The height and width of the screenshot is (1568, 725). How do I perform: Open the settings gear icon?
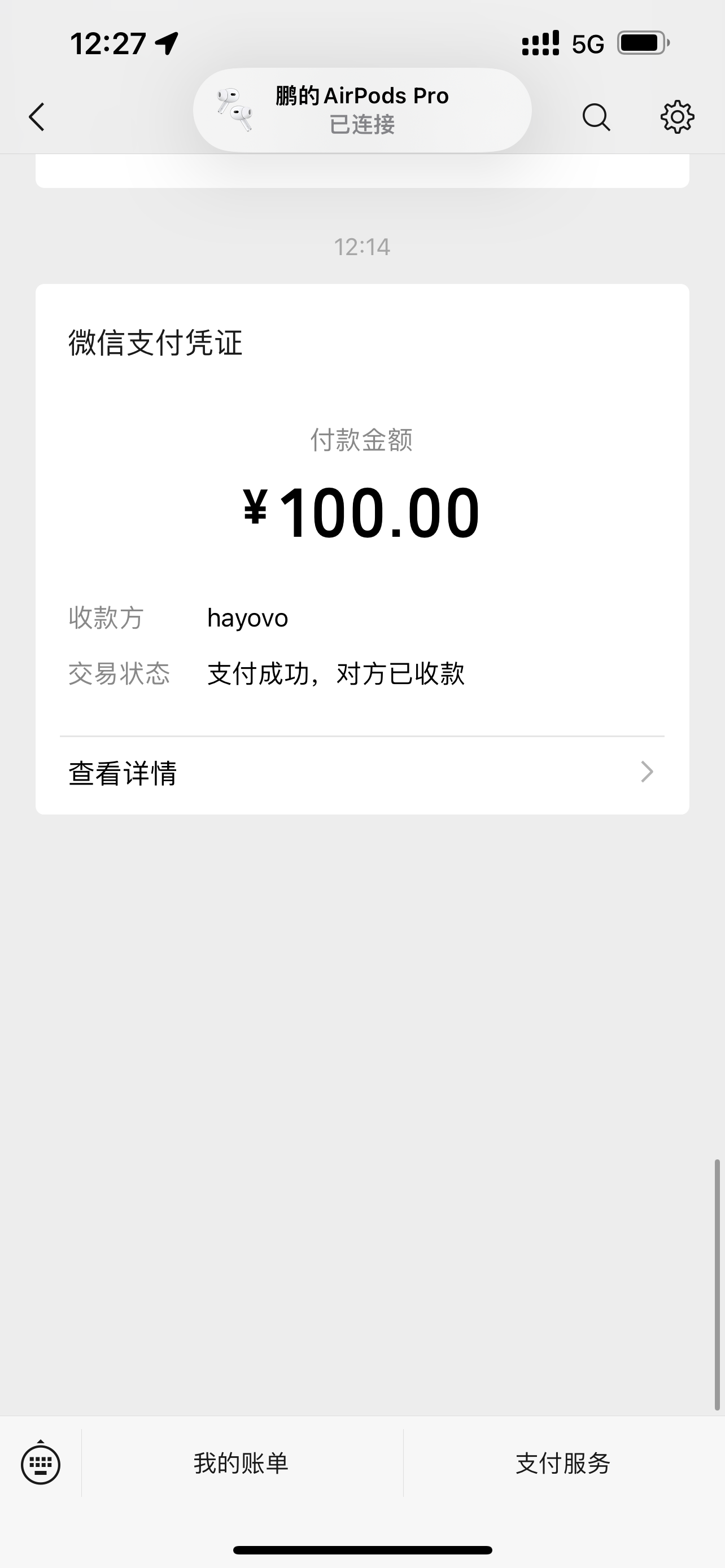pyautogui.click(x=677, y=117)
